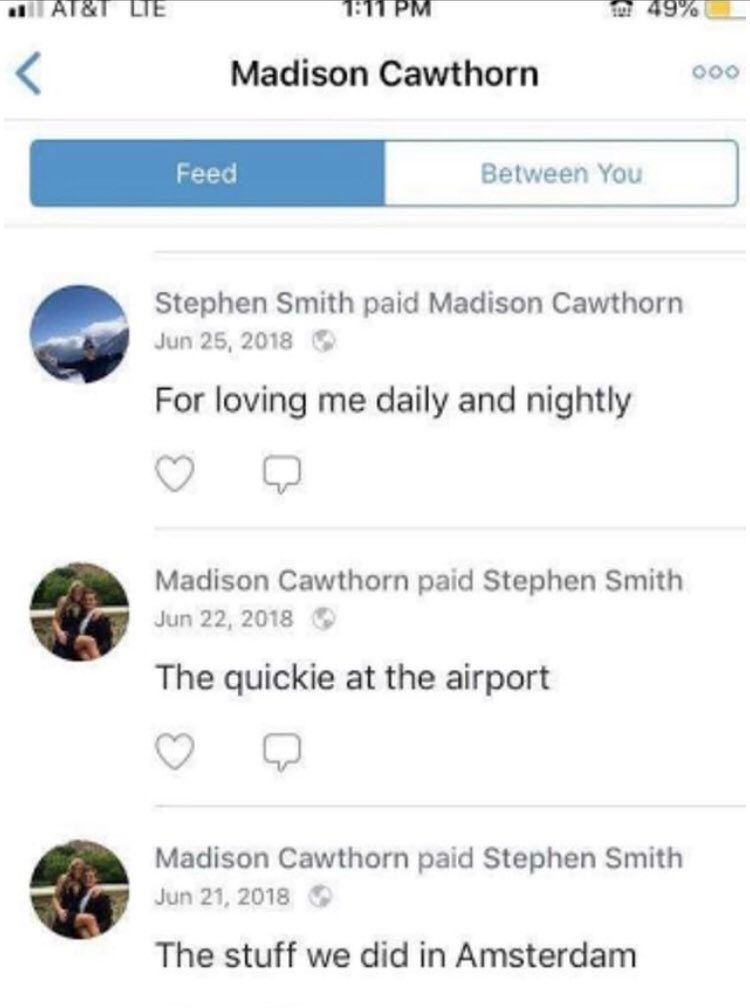Image resolution: width=750 pixels, height=1008 pixels.
Task: Switch to the Feed tab
Action: [x=207, y=173]
